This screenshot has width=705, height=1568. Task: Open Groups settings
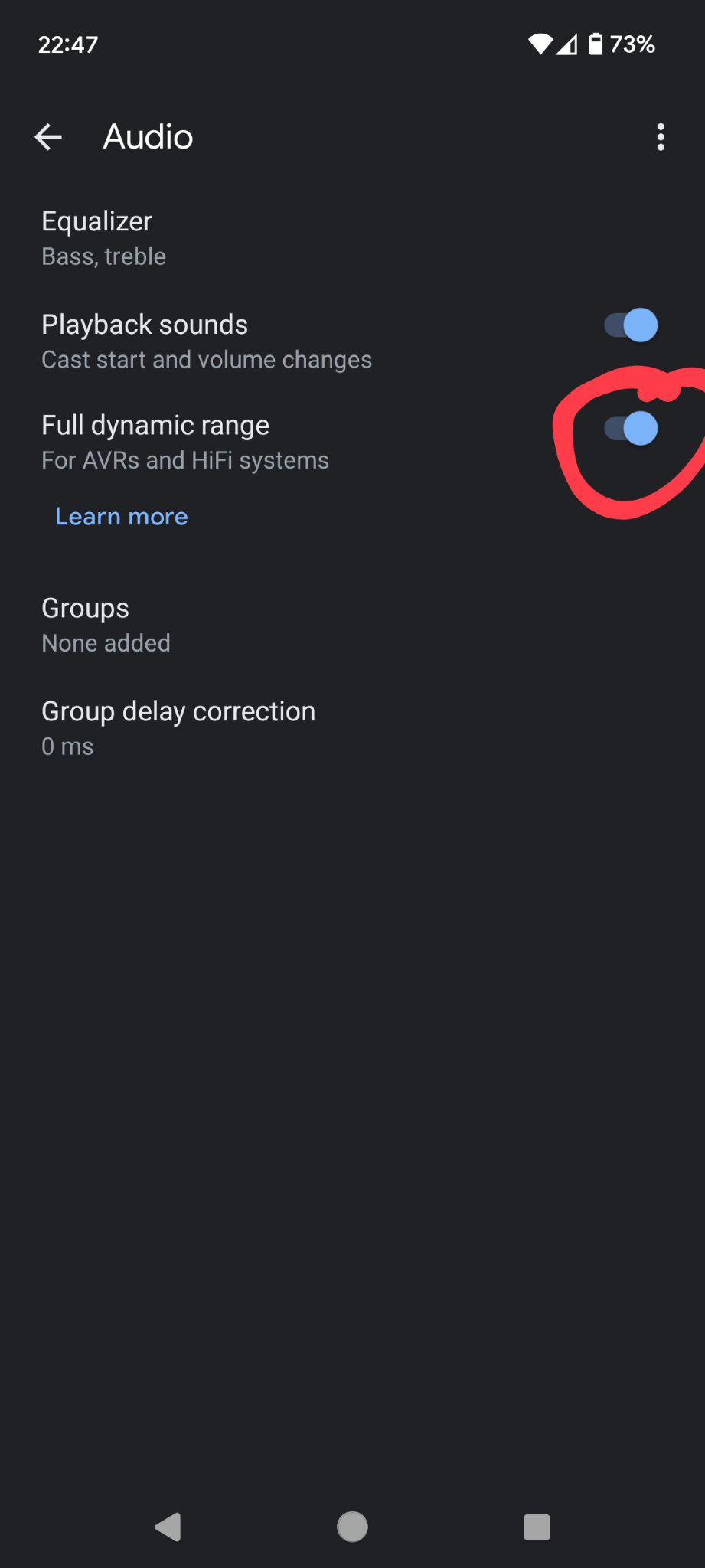click(x=352, y=625)
